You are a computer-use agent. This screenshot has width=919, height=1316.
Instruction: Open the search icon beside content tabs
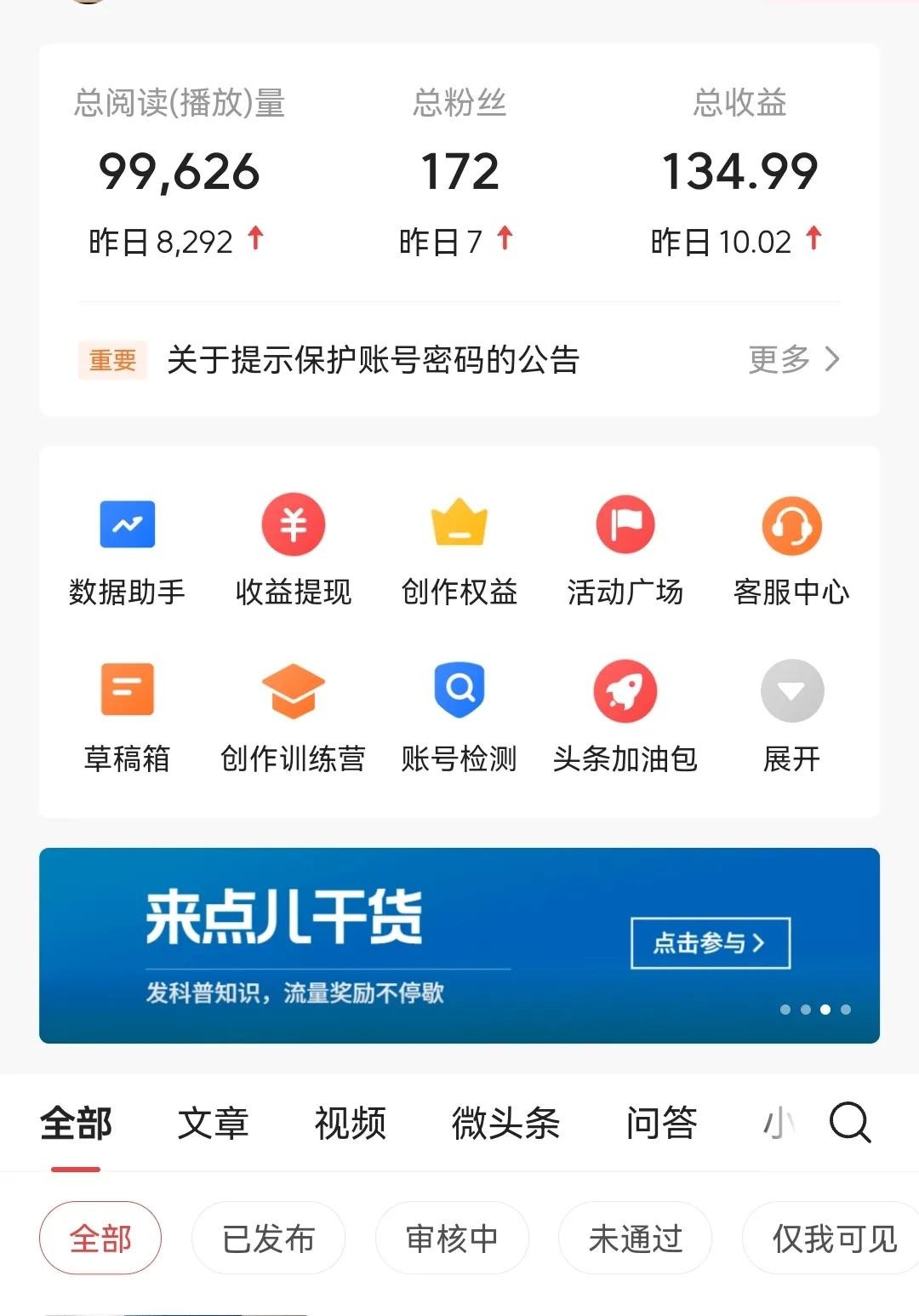[x=850, y=1122]
